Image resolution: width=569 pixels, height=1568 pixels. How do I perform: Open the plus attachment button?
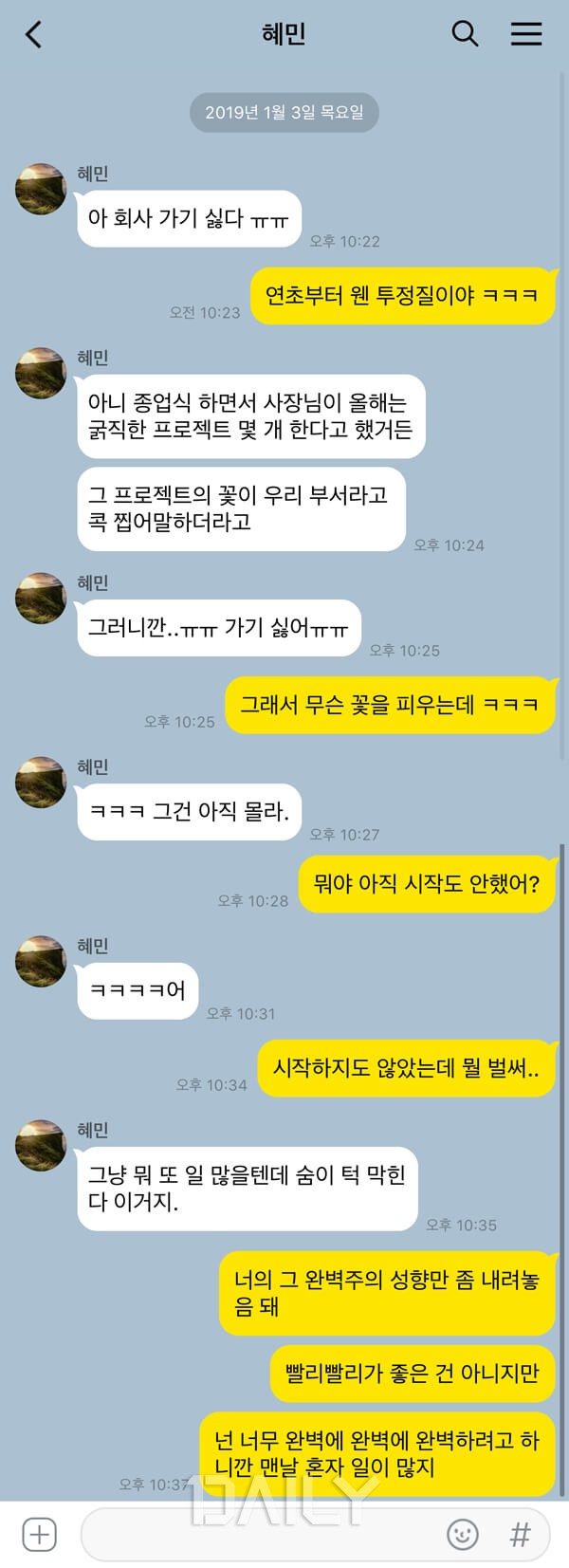40,1534
